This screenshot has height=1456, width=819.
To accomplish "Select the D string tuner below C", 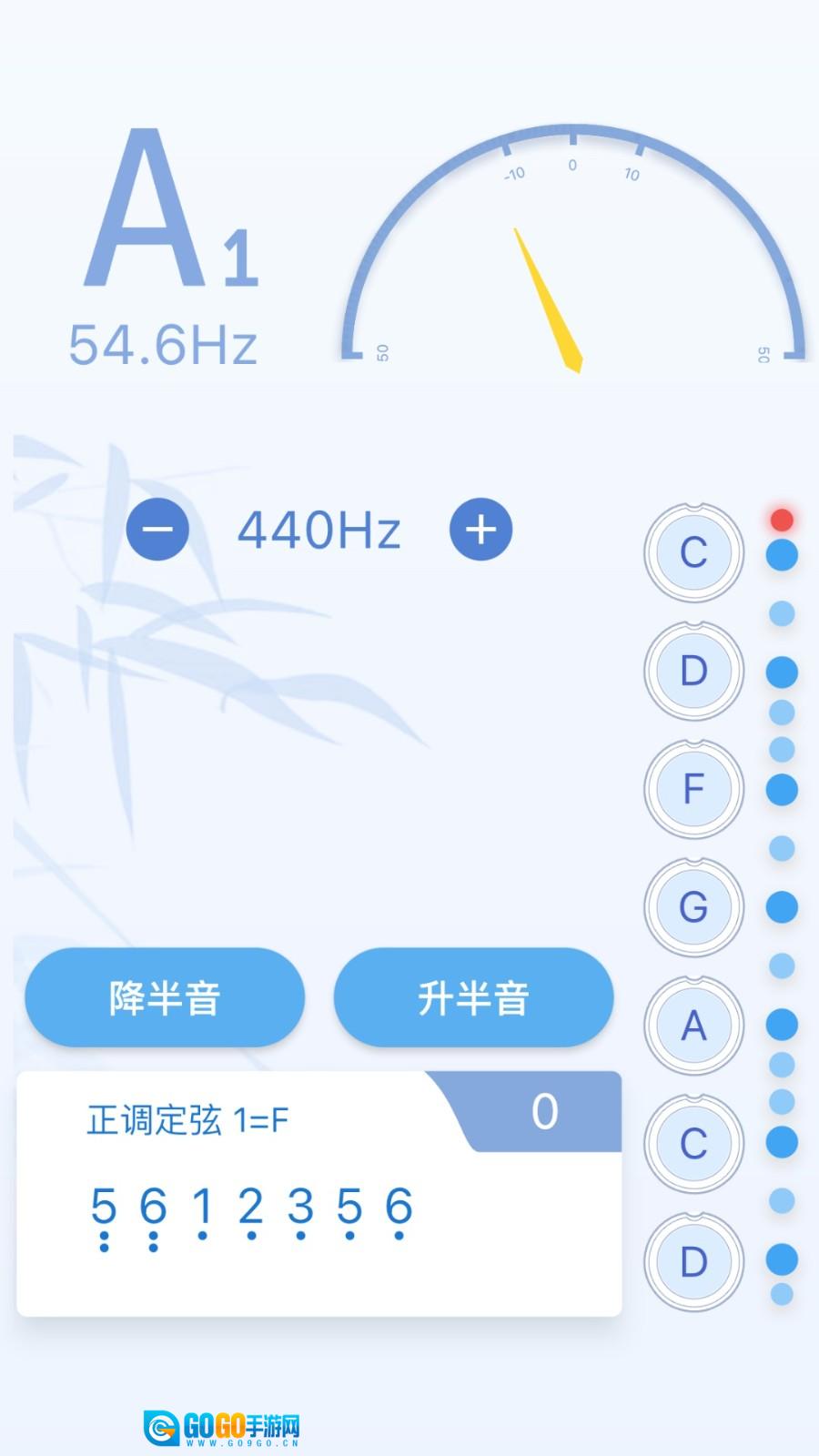I will [693, 672].
